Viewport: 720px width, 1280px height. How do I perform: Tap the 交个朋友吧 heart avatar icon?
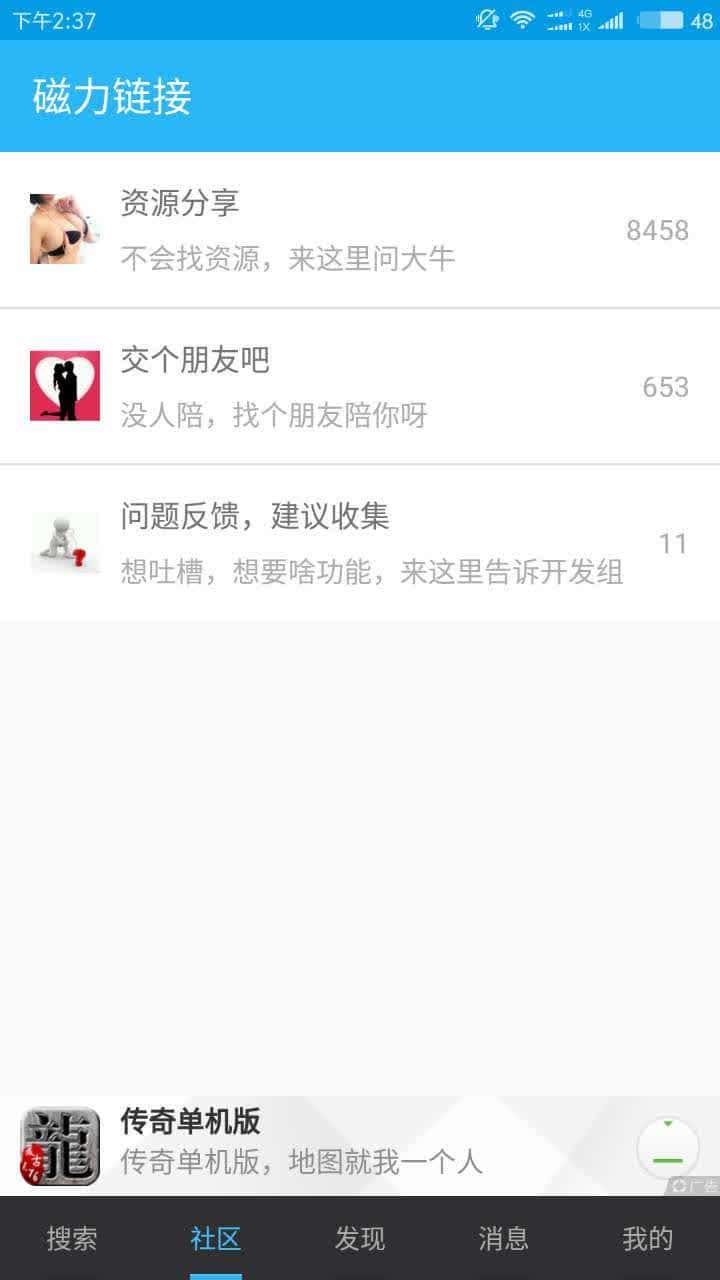[65, 385]
